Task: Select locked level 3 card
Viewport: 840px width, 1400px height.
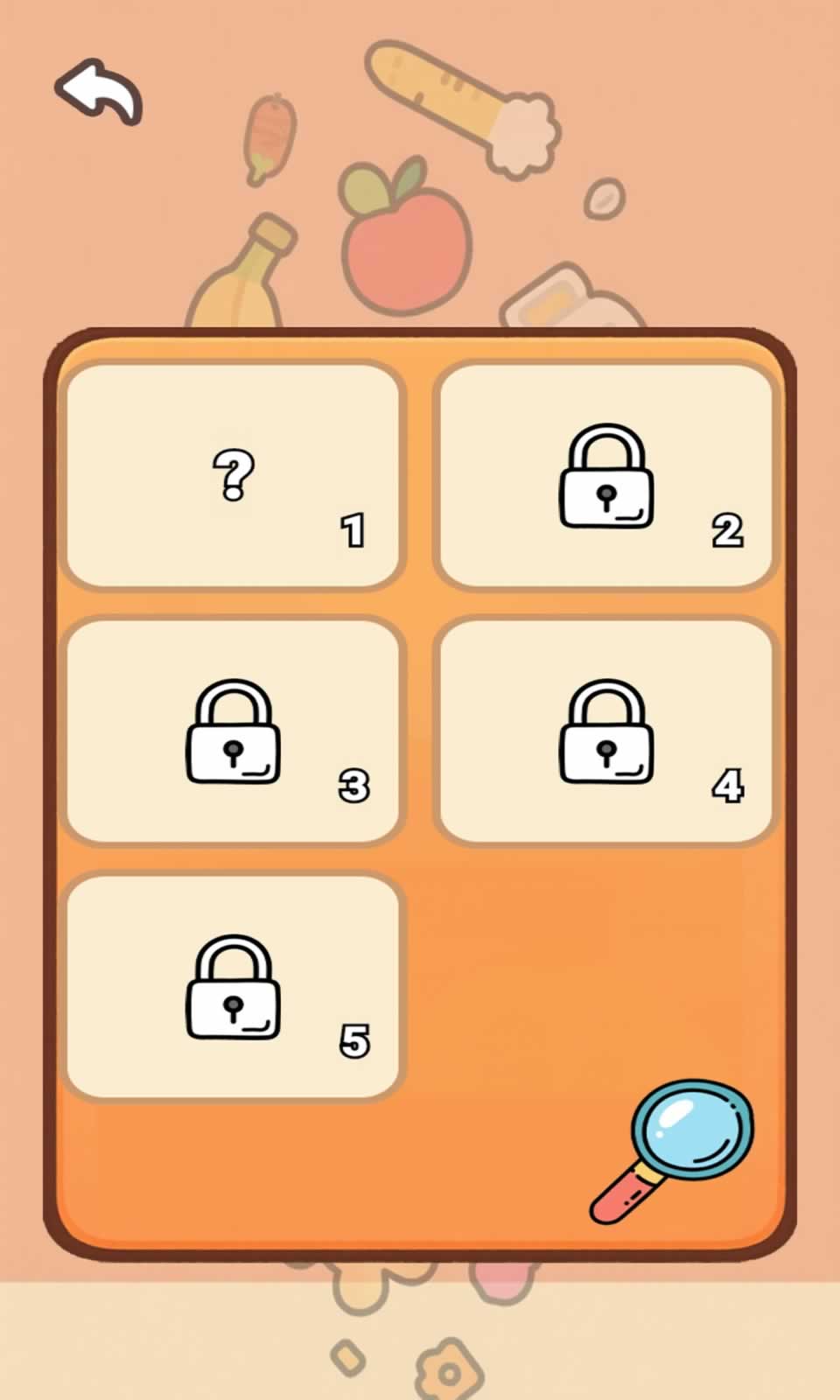Action: [233, 731]
